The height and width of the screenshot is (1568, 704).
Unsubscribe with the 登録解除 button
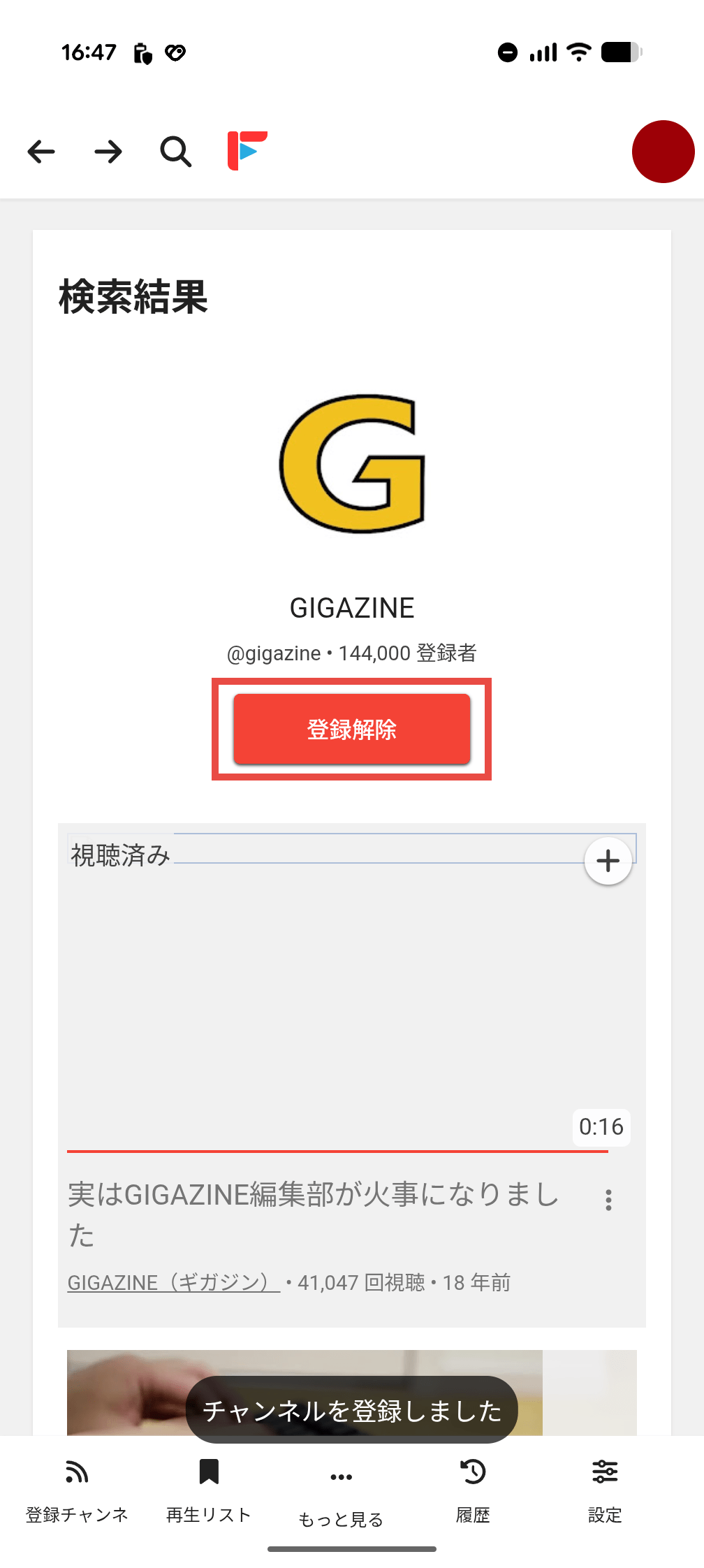351,729
